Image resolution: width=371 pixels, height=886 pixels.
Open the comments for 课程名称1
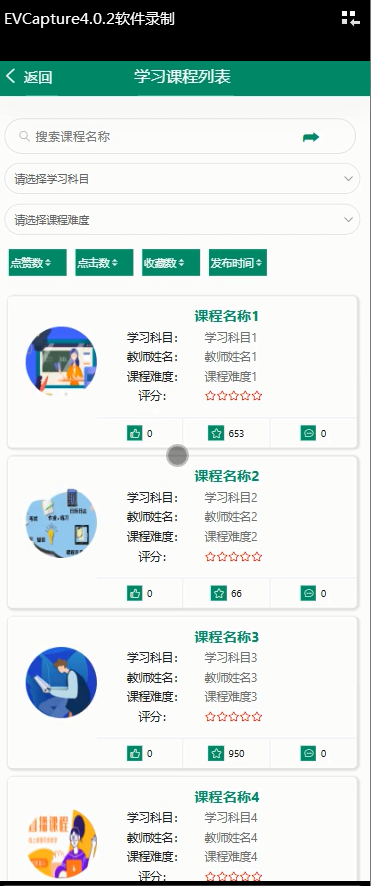click(x=308, y=433)
